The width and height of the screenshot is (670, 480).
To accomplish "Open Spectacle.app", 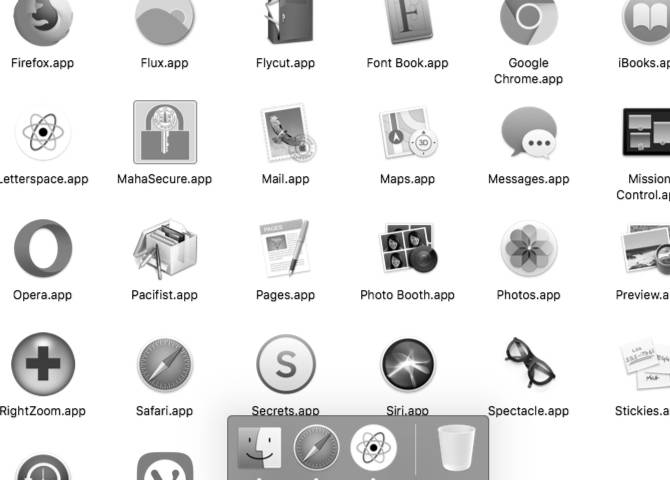I will (528, 365).
